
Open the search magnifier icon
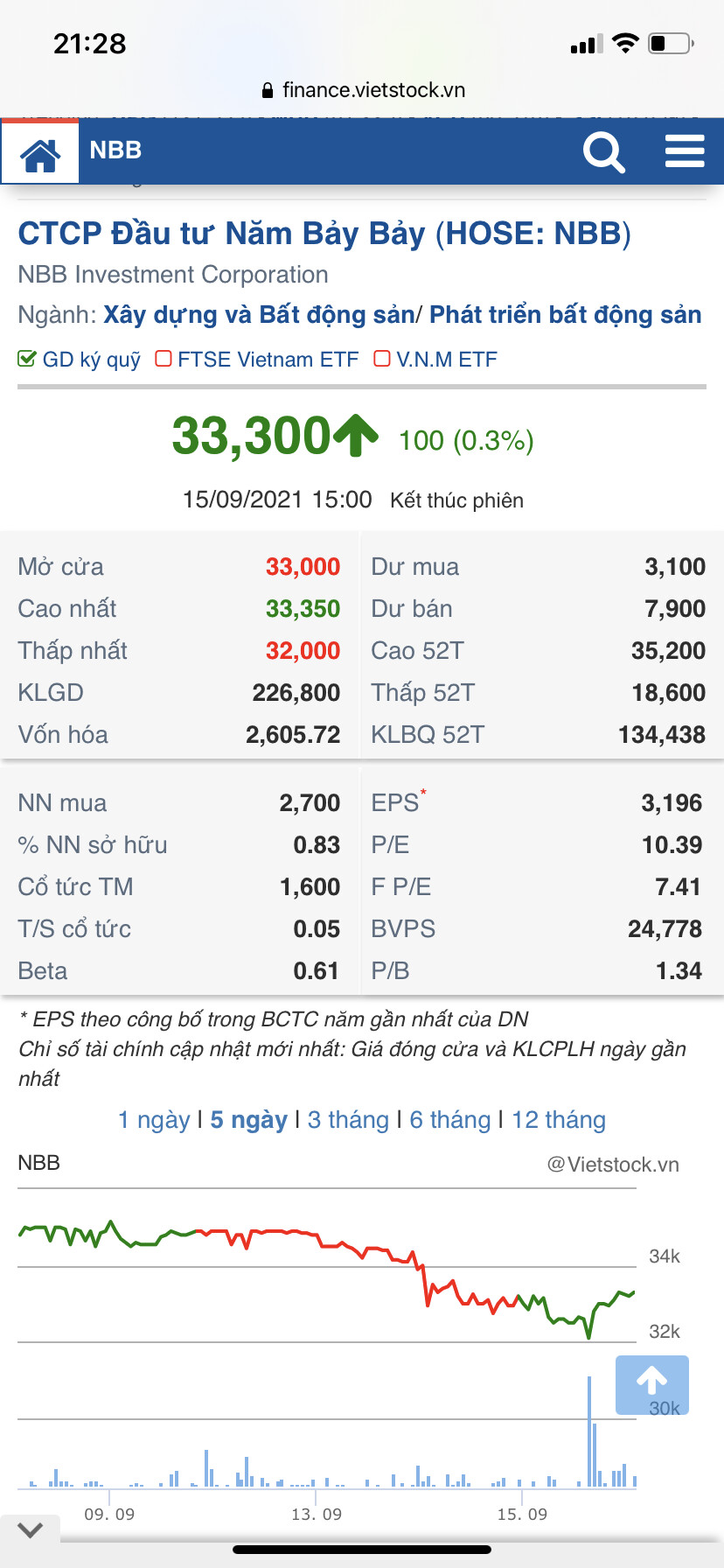point(603,152)
